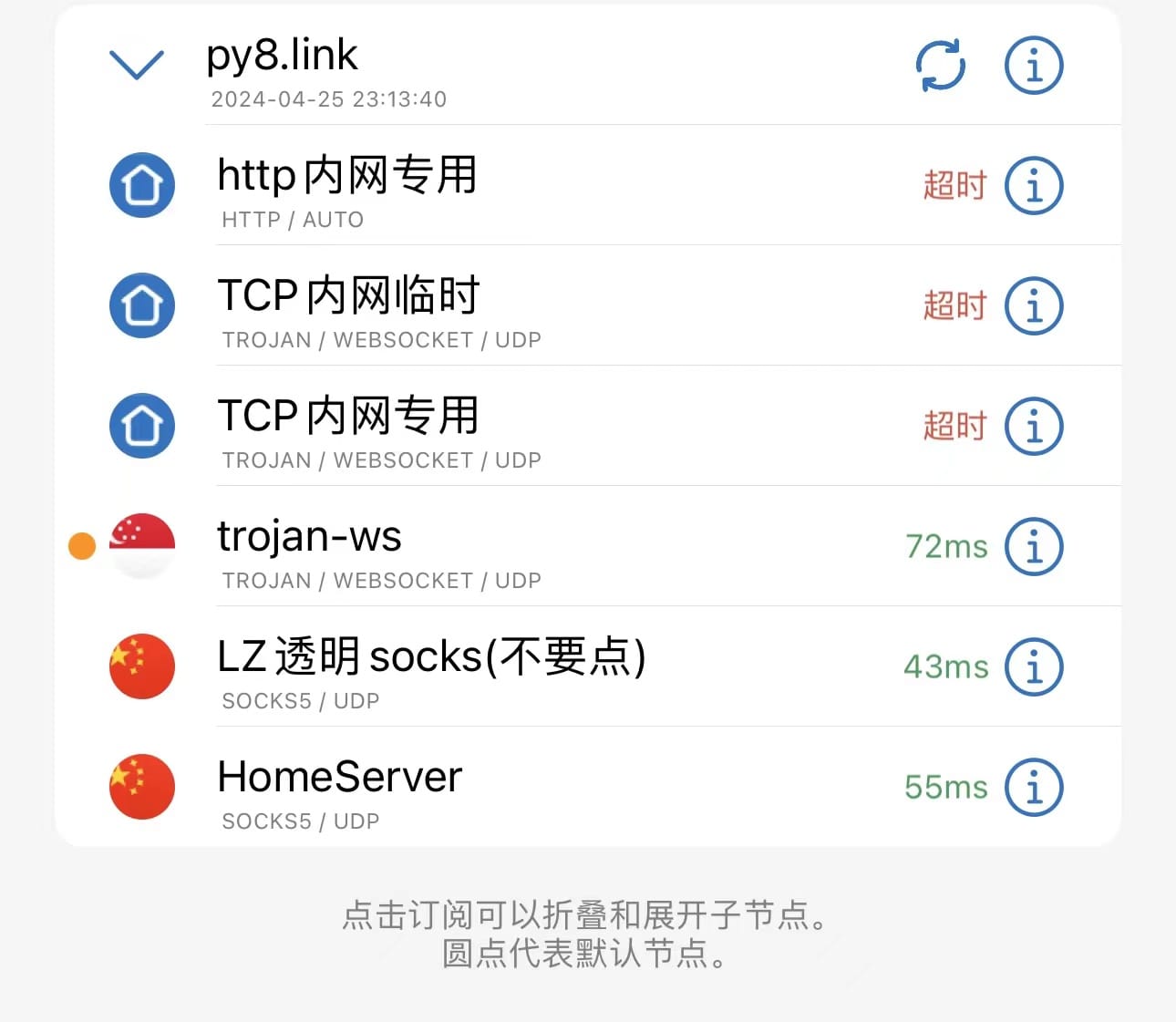Open info for HomeServer
Viewport: 1176px width, 1022px height.
click(x=1033, y=787)
